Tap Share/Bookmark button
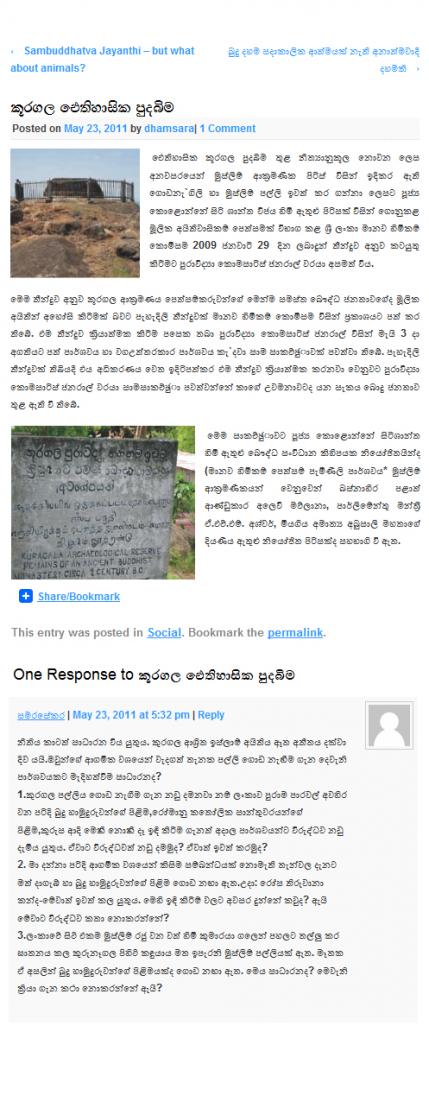The image size is (429, 1102). pos(70,596)
